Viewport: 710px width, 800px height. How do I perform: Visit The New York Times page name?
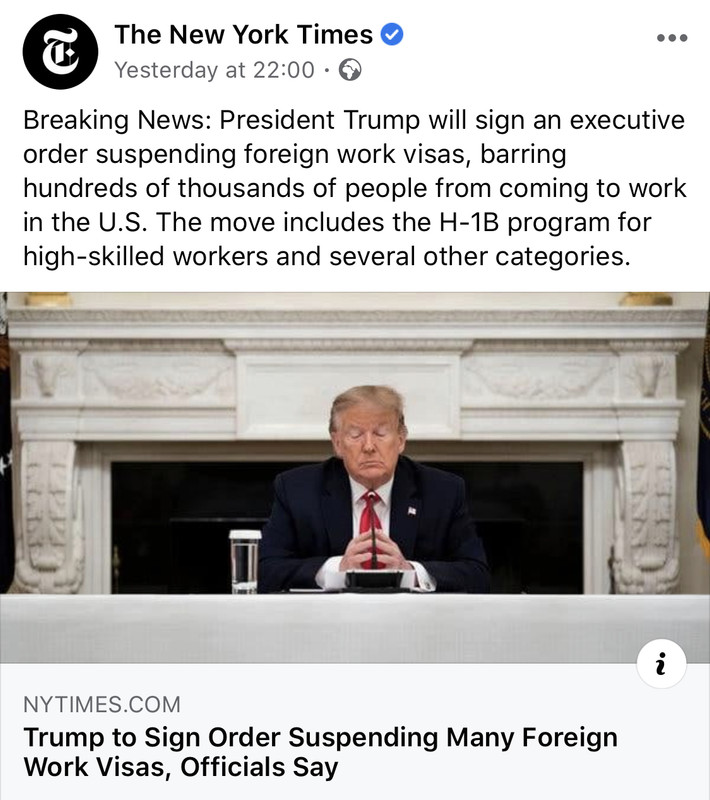point(243,34)
